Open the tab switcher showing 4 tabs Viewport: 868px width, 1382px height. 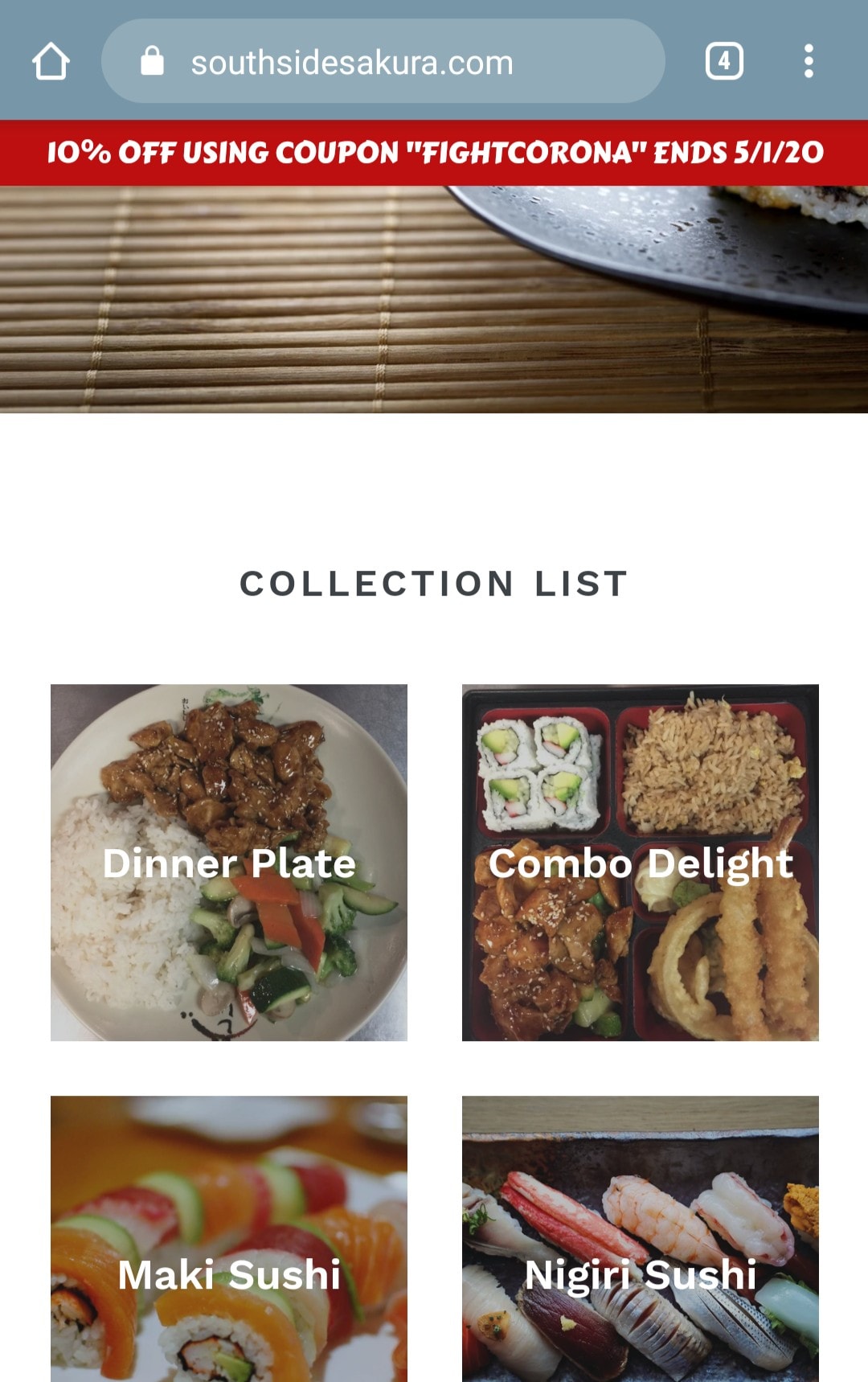724,61
